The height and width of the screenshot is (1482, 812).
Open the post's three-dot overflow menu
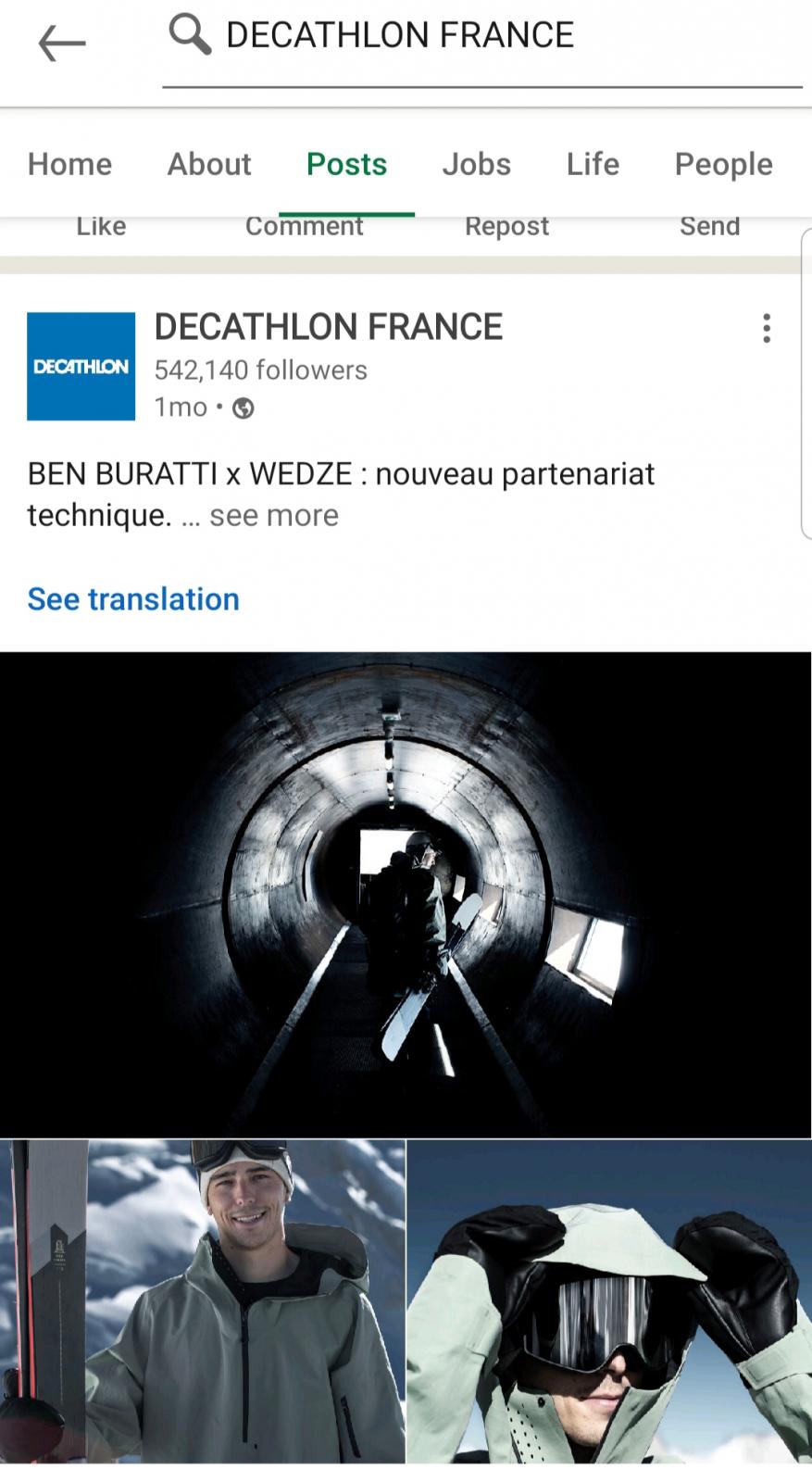pos(767,328)
